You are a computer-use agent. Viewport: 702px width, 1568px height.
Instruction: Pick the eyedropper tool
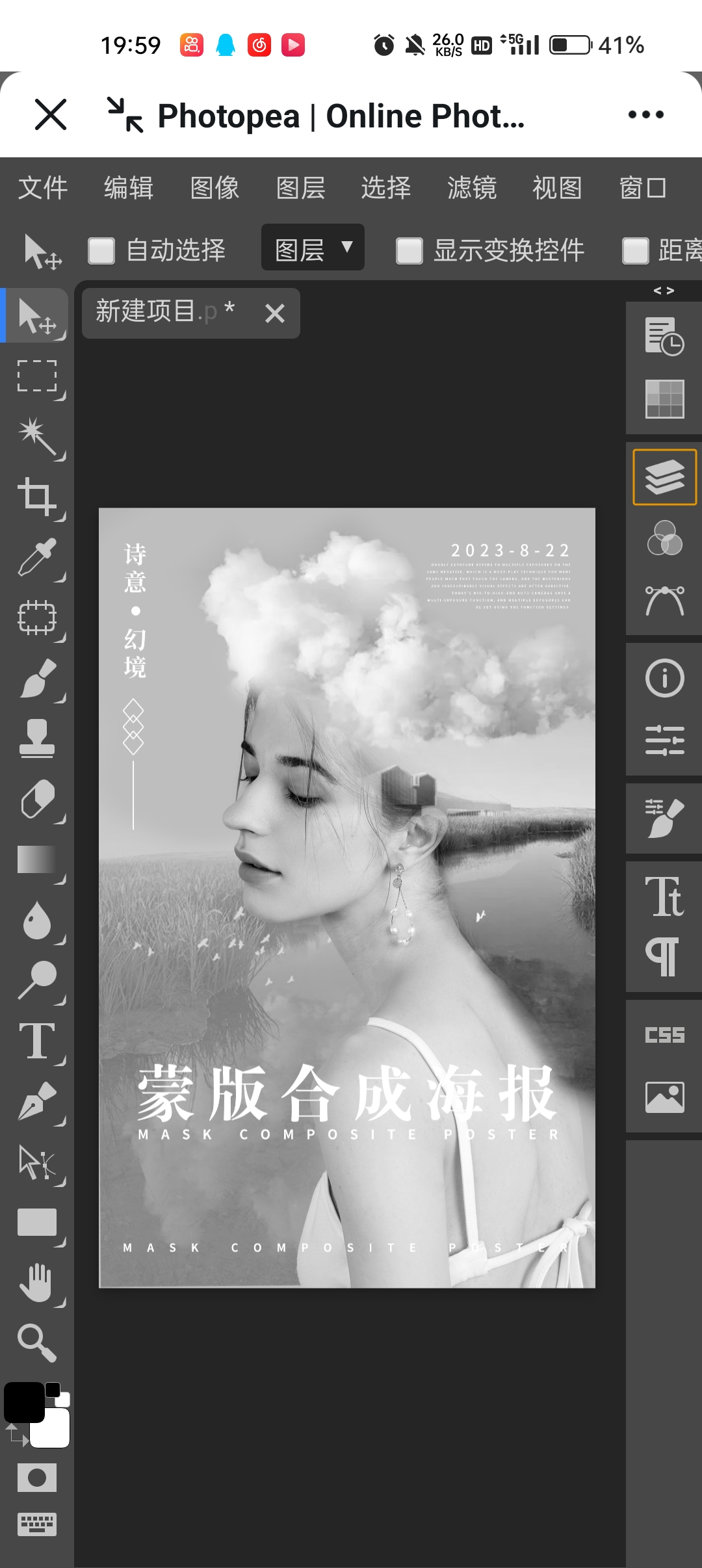37,557
